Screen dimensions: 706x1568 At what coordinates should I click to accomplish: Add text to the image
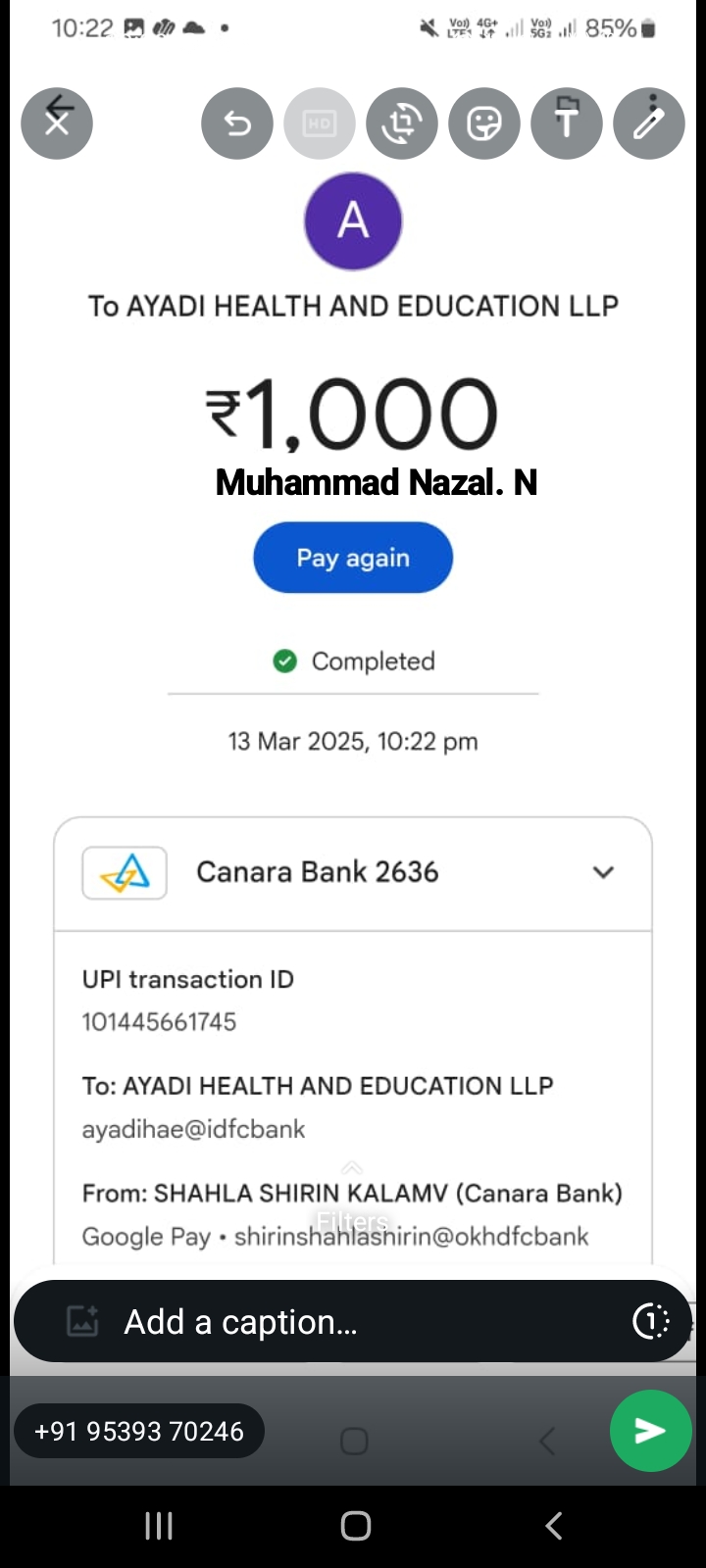pyautogui.click(x=567, y=123)
